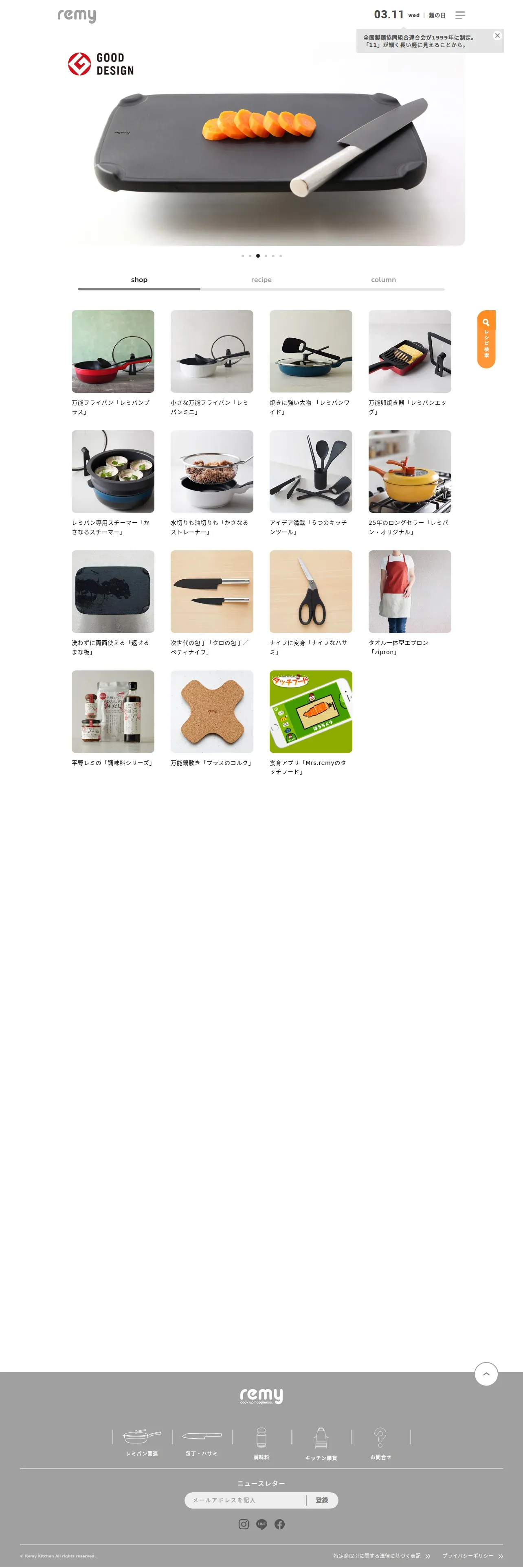Viewport: 523px width, 1568px height.
Task: View the レミパンエッグ egg pan item
Action: [x=410, y=364]
